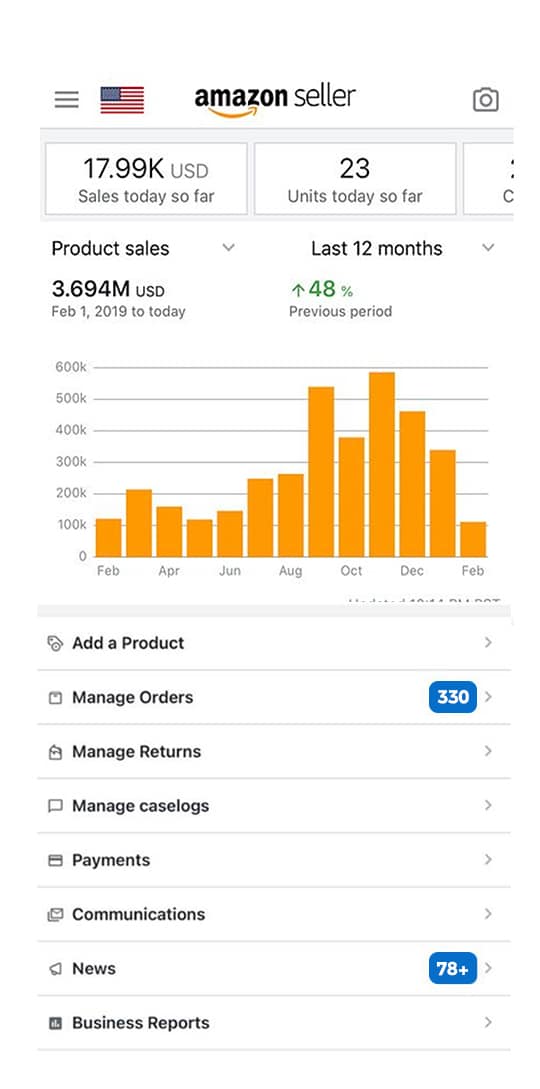View Payments
Screen dimensions: 540x1089
click(x=274, y=860)
